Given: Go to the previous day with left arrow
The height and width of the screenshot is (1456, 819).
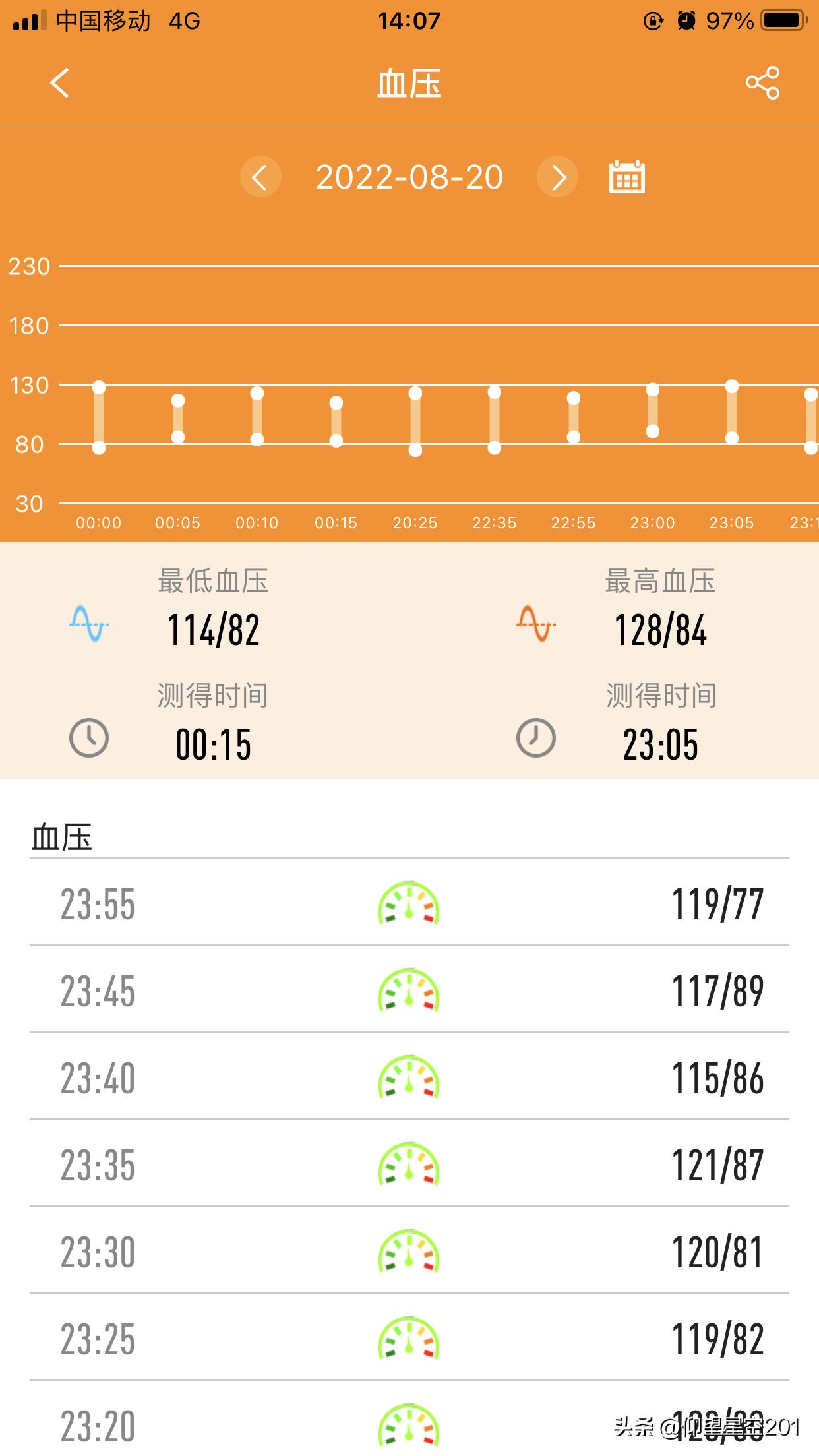Looking at the screenshot, I should pos(261,177).
